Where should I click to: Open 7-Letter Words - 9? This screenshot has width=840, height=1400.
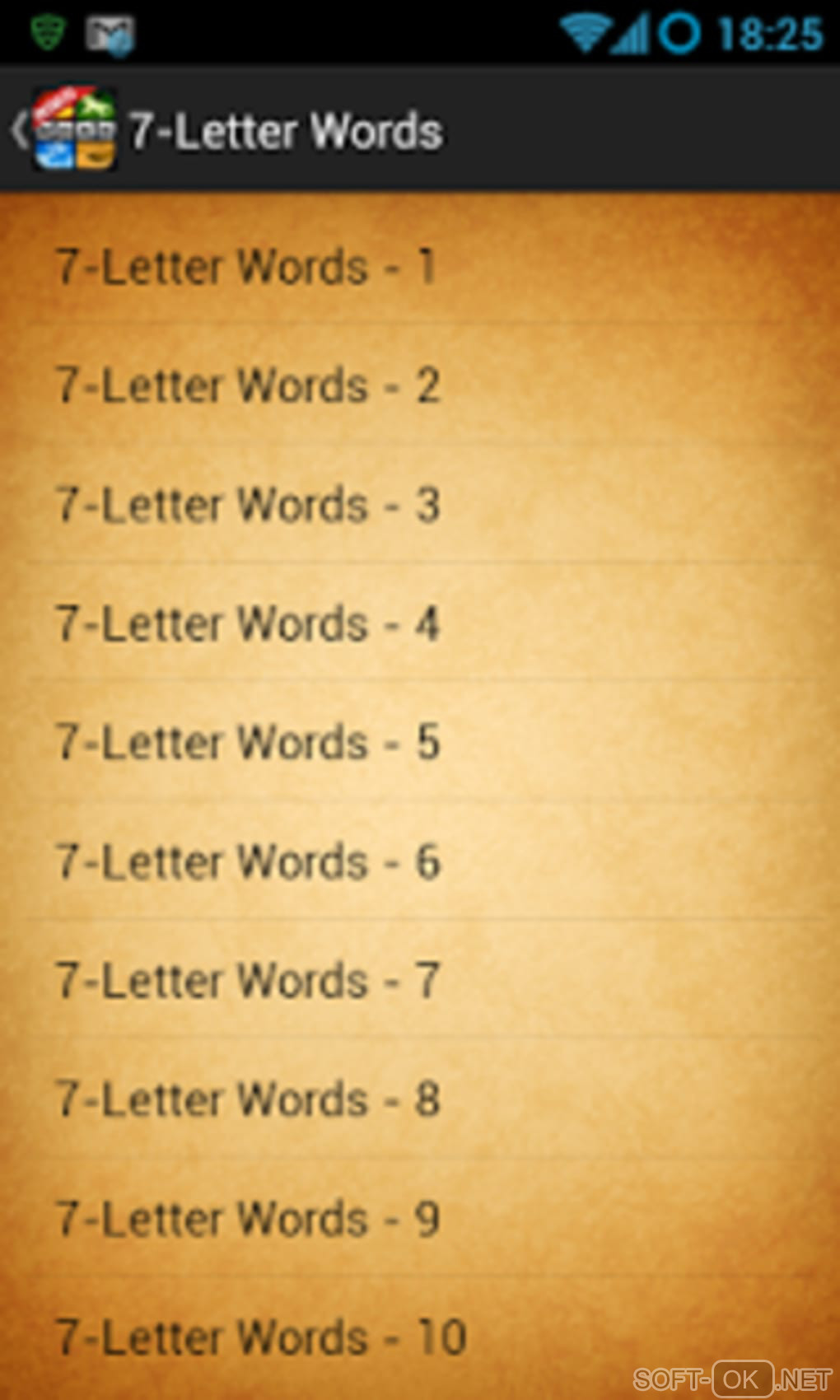click(x=247, y=1218)
